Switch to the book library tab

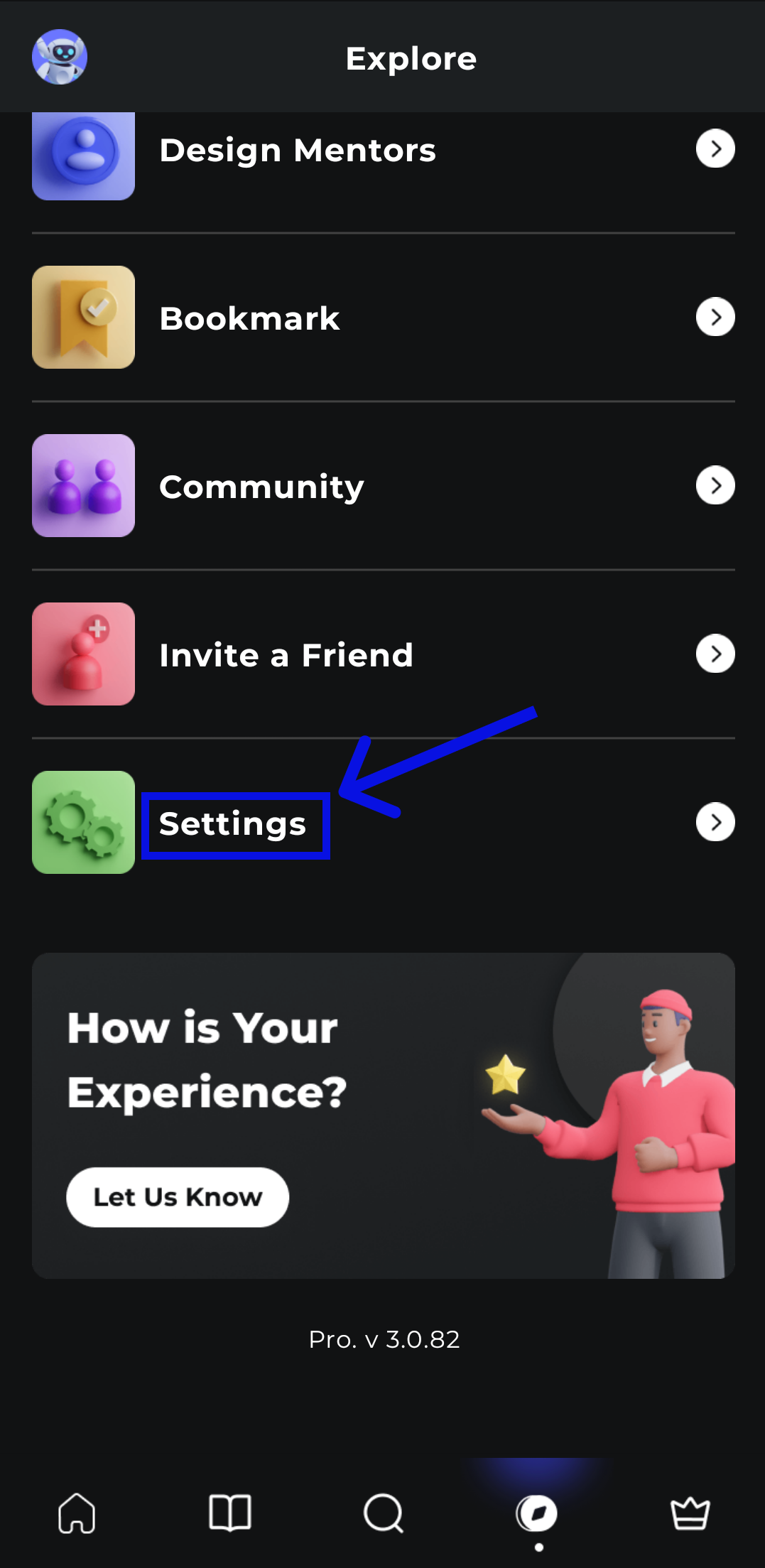pos(230,1513)
